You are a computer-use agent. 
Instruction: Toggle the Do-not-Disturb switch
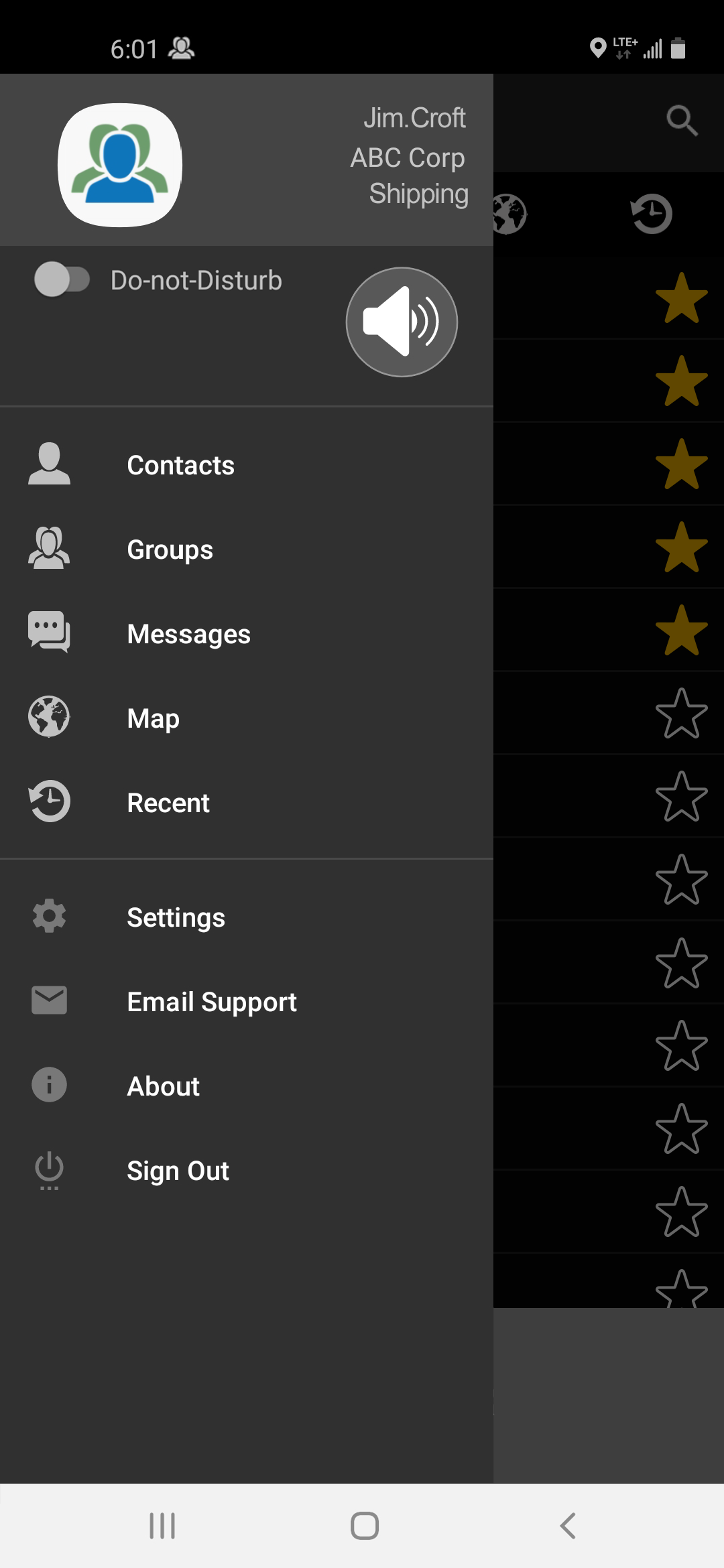click(x=62, y=279)
